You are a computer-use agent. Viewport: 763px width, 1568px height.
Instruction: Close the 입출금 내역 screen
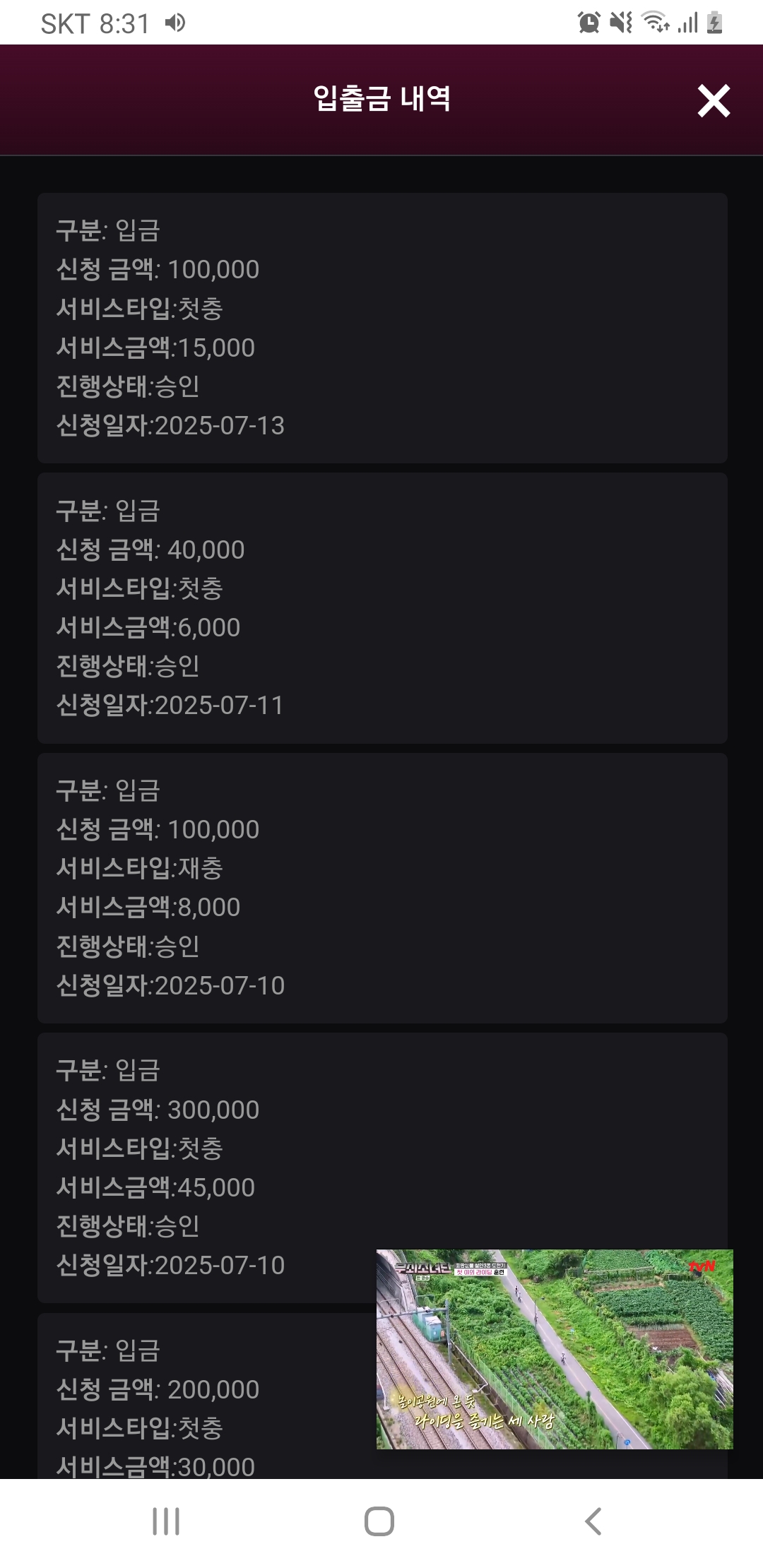[714, 100]
